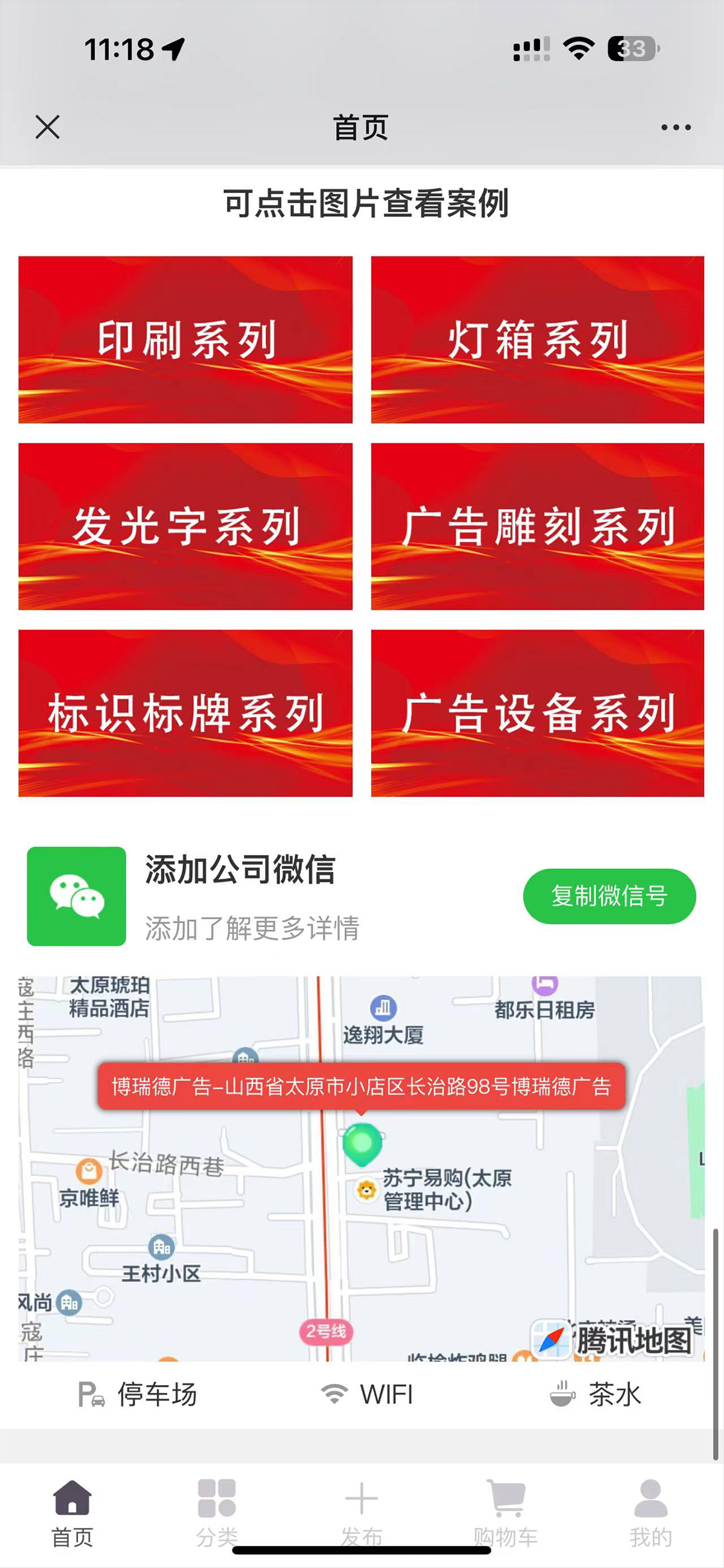View the 广告设备系列 cases
The image size is (724, 1568).
(537, 713)
